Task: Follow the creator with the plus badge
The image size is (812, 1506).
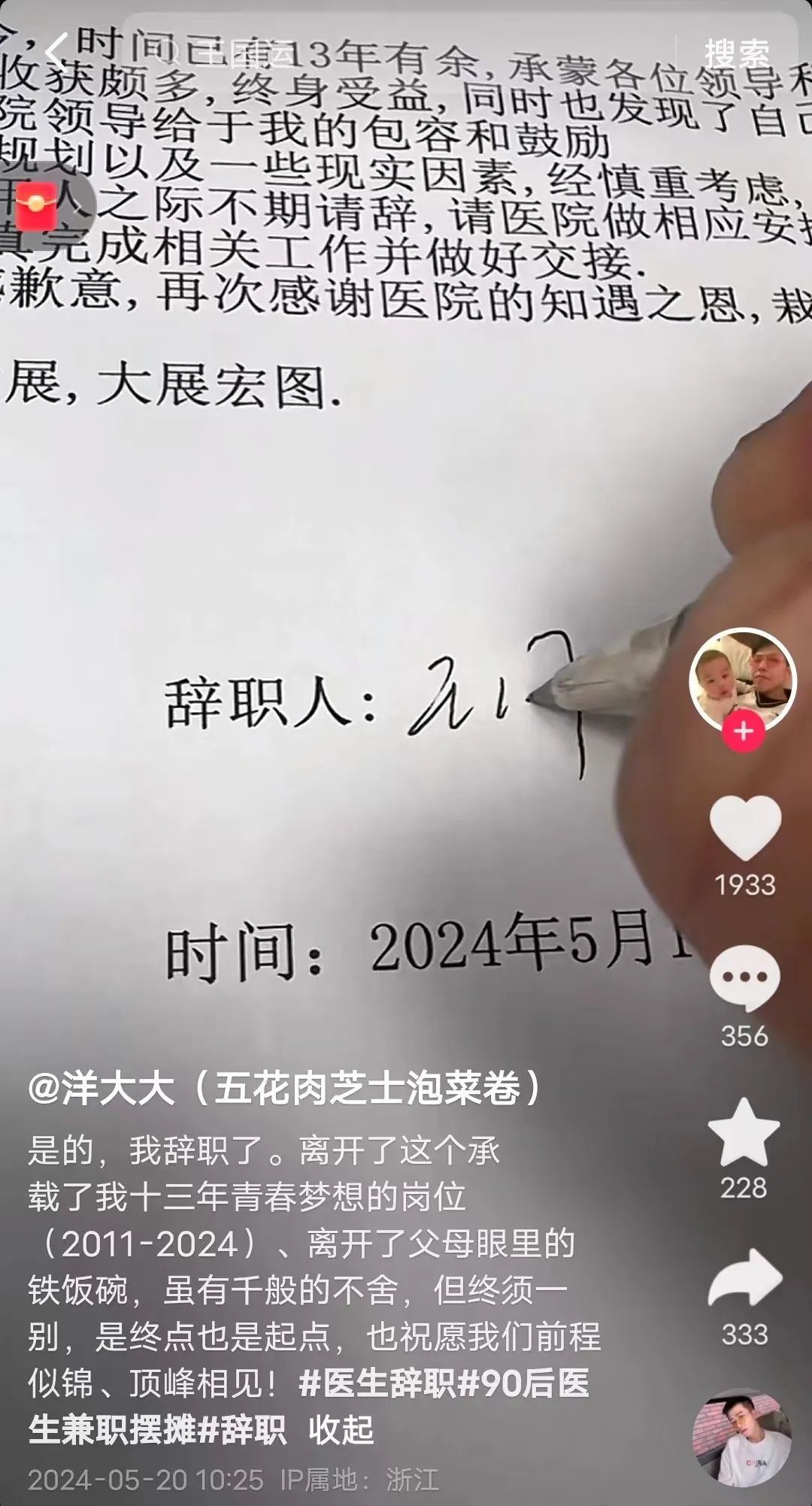Action: pos(743,732)
